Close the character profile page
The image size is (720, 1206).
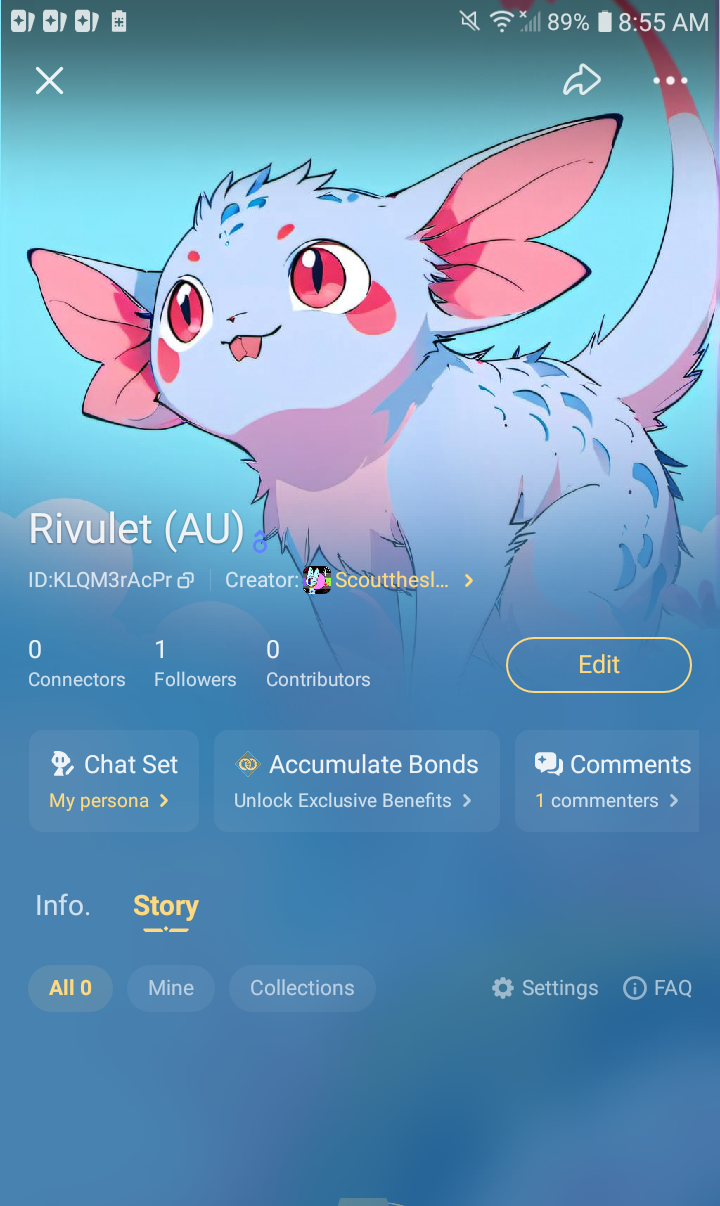click(49, 81)
